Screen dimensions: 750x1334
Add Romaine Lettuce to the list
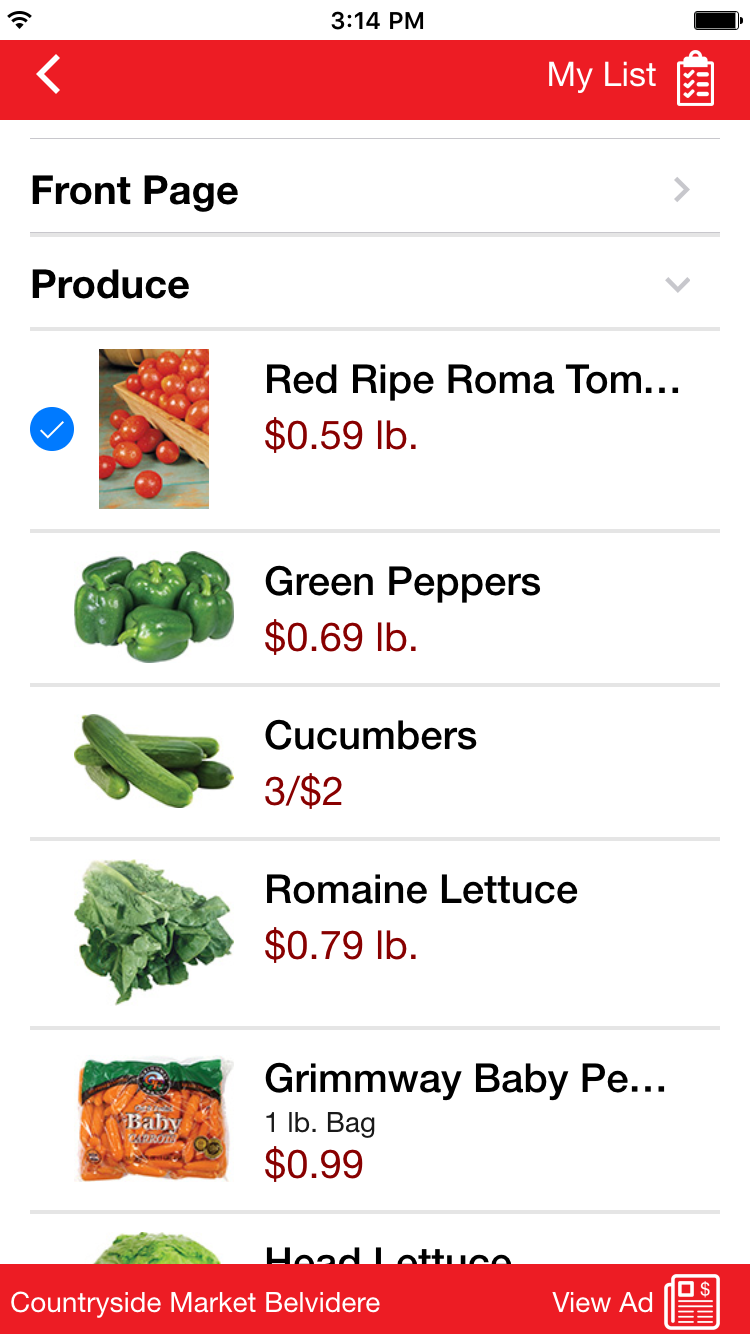(375, 934)
